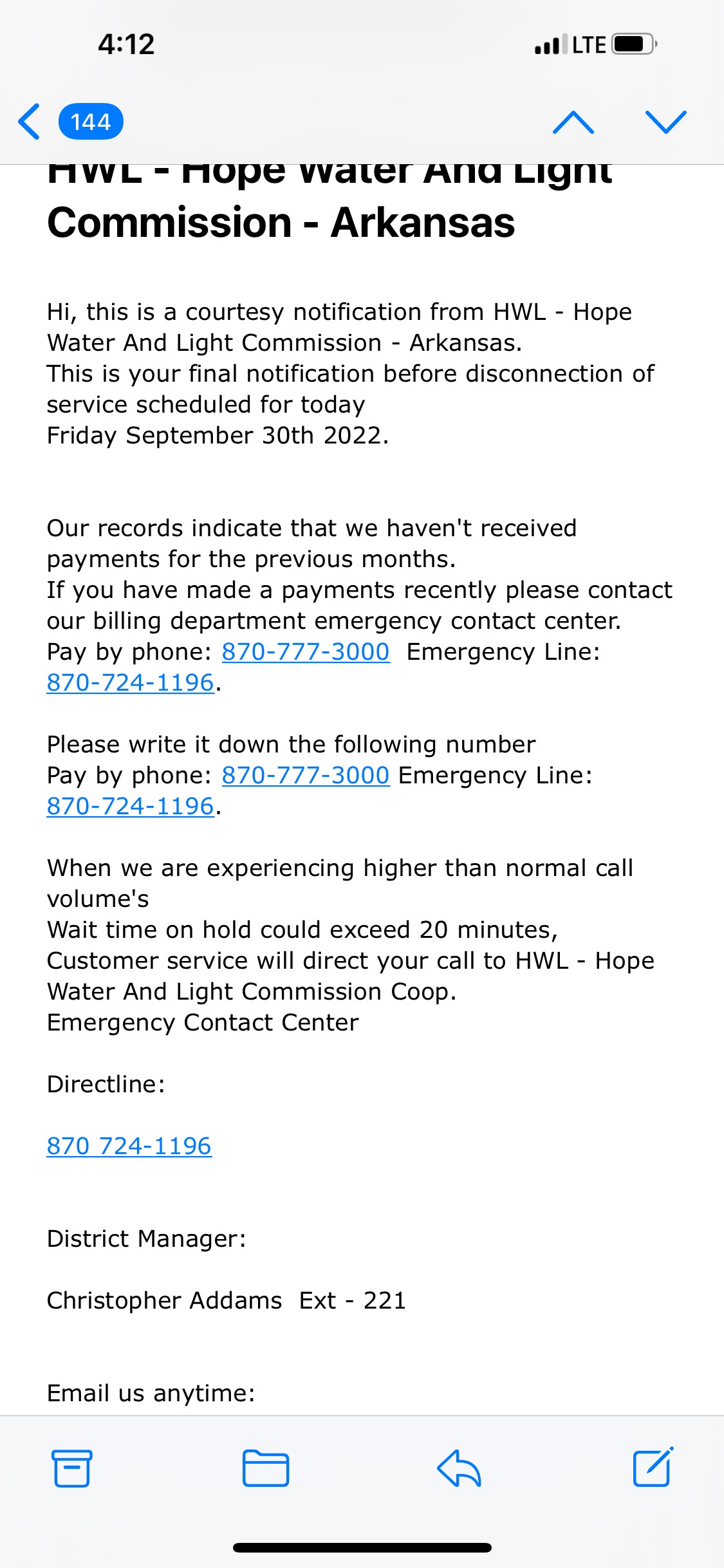724x1568 pixels.
Task: Go to the previous email
Action: click(573, 122)
